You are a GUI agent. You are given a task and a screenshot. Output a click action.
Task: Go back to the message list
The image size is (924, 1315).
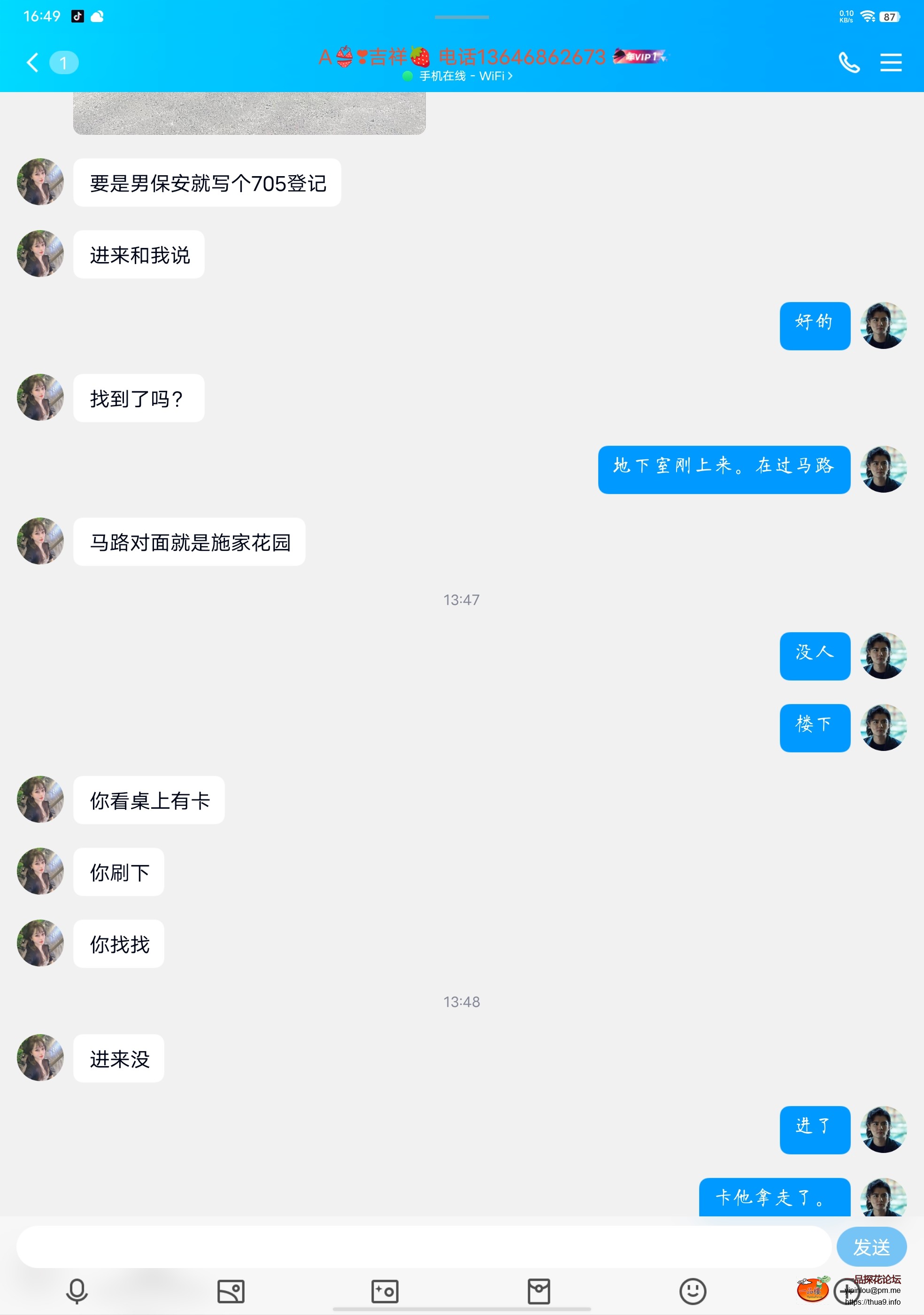coord(33,62)
